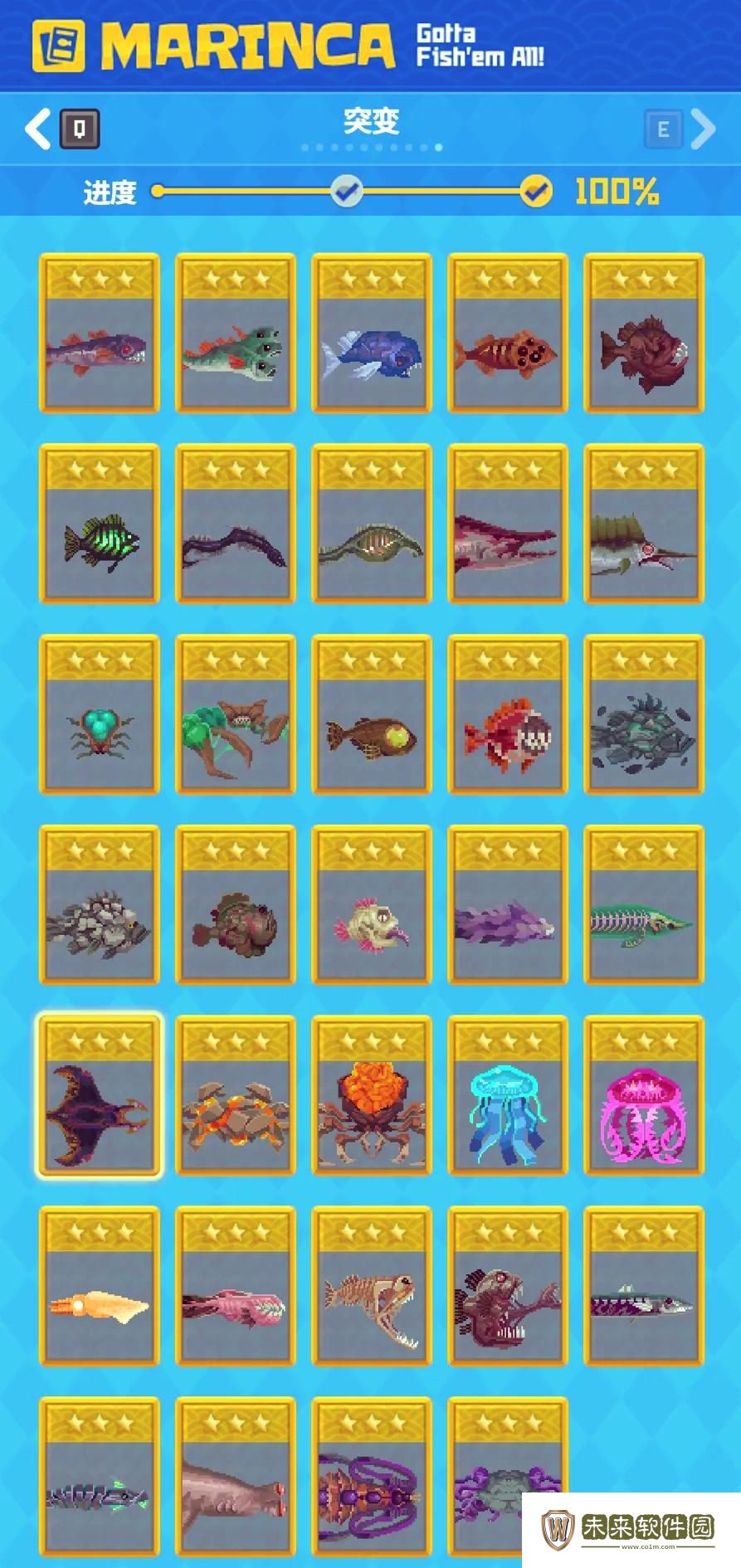
Task: View the teal-orb spider crab card
Action: tap(100, 715)
